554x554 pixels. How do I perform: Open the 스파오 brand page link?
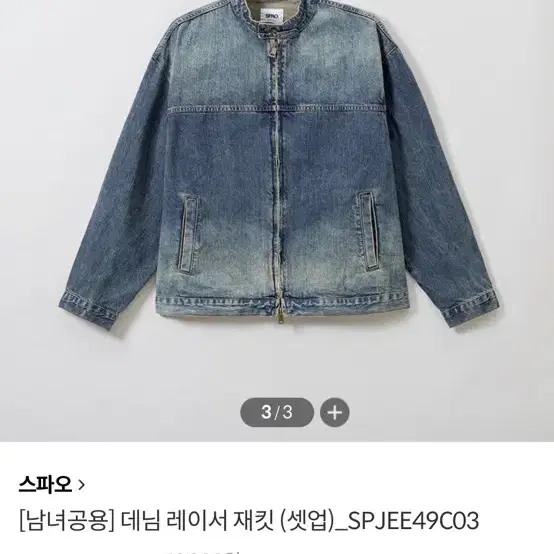[52, 484]
